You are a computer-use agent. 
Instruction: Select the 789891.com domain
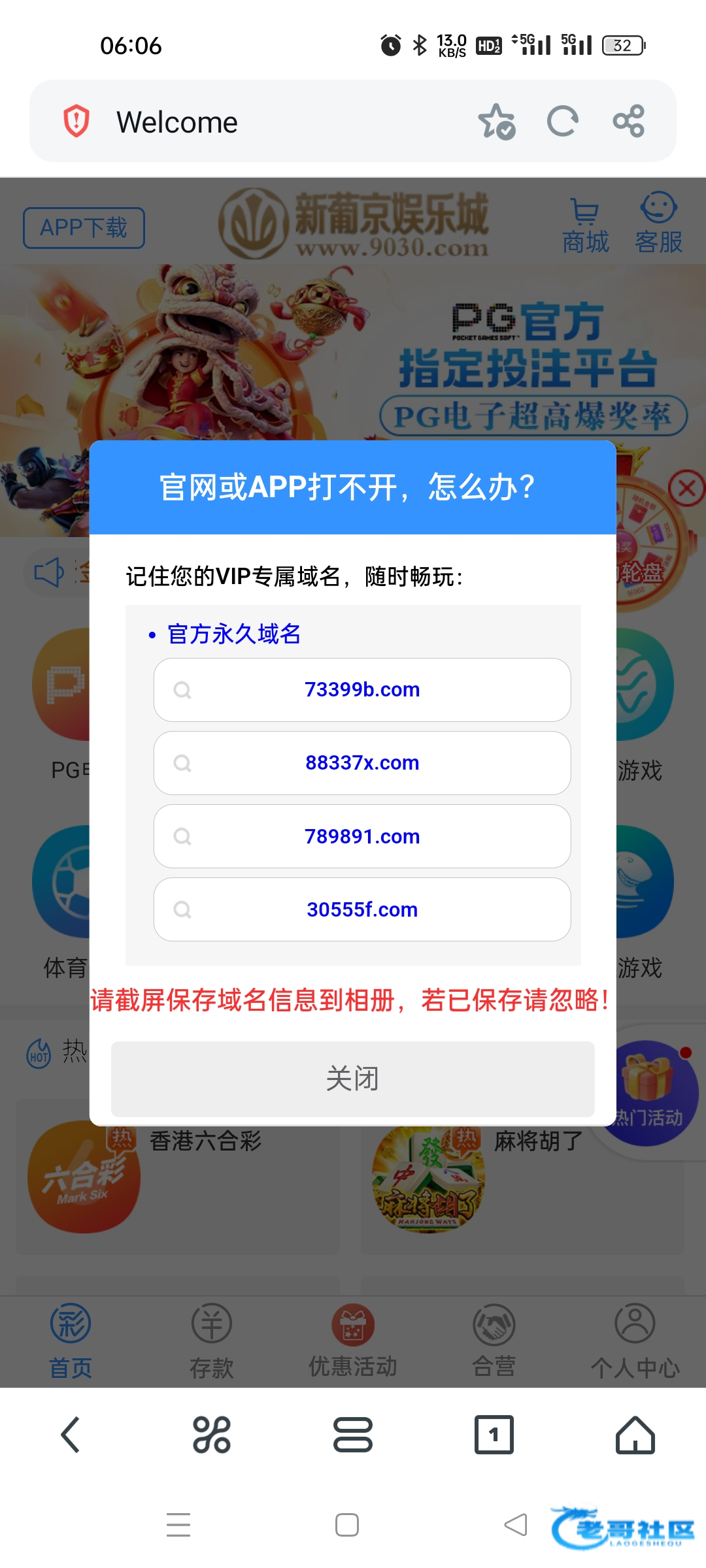click(x=362, y=836)
